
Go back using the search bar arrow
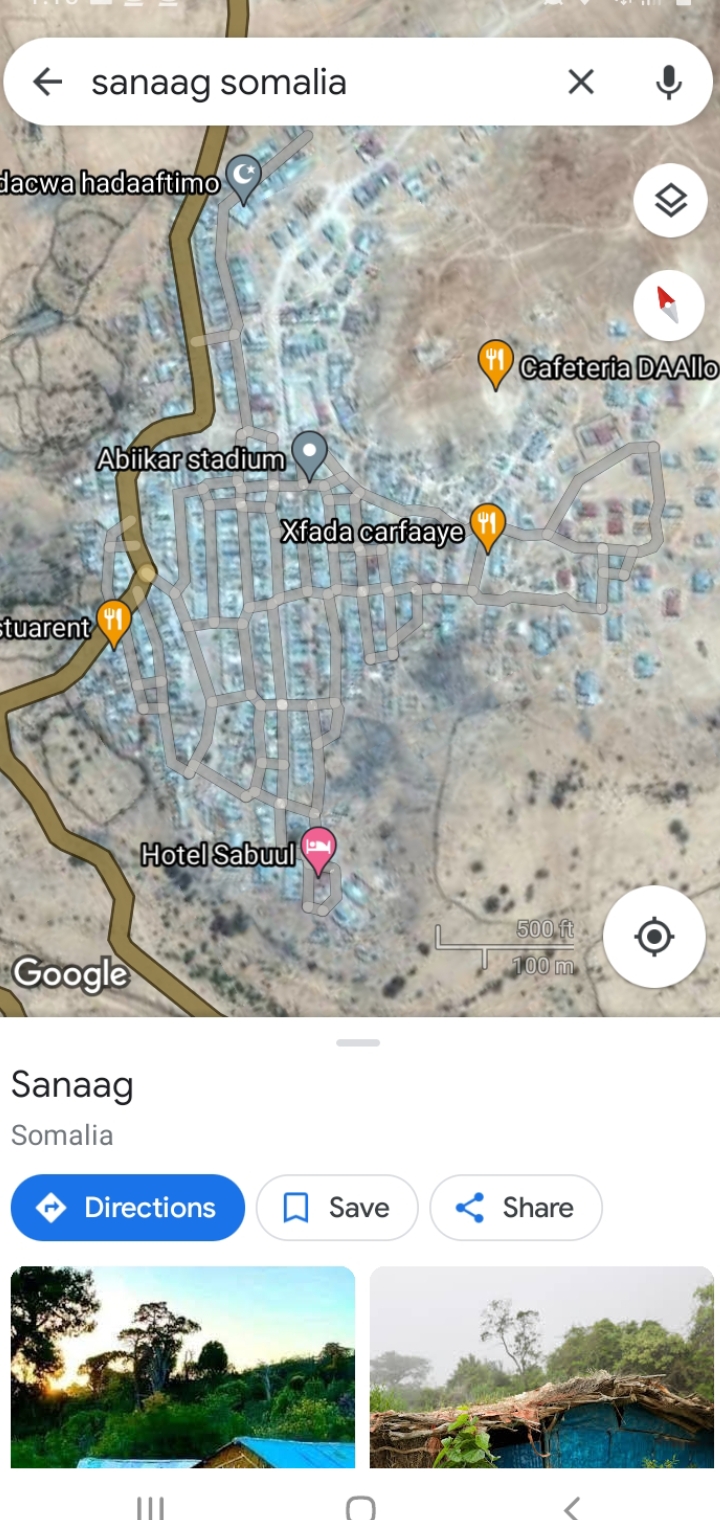tap(47, 82)
